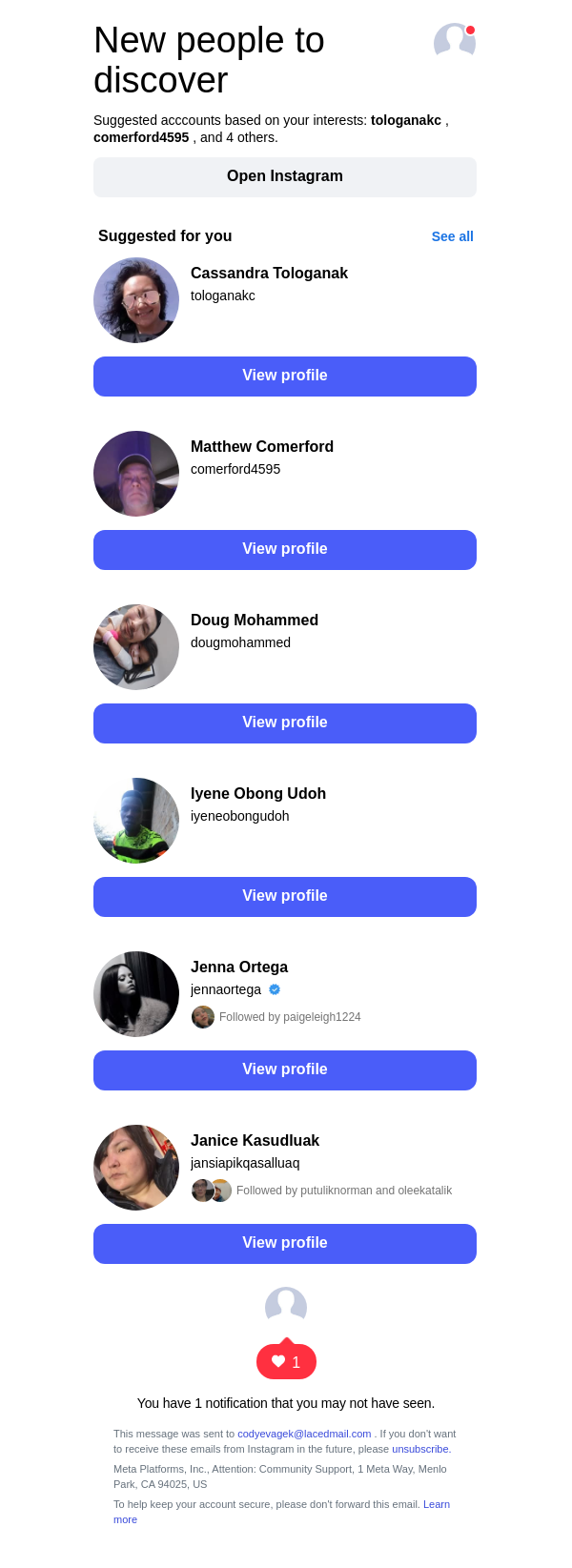
Task: Select Doug Mohammed's profile photo
Action: (x=136, y=647)
